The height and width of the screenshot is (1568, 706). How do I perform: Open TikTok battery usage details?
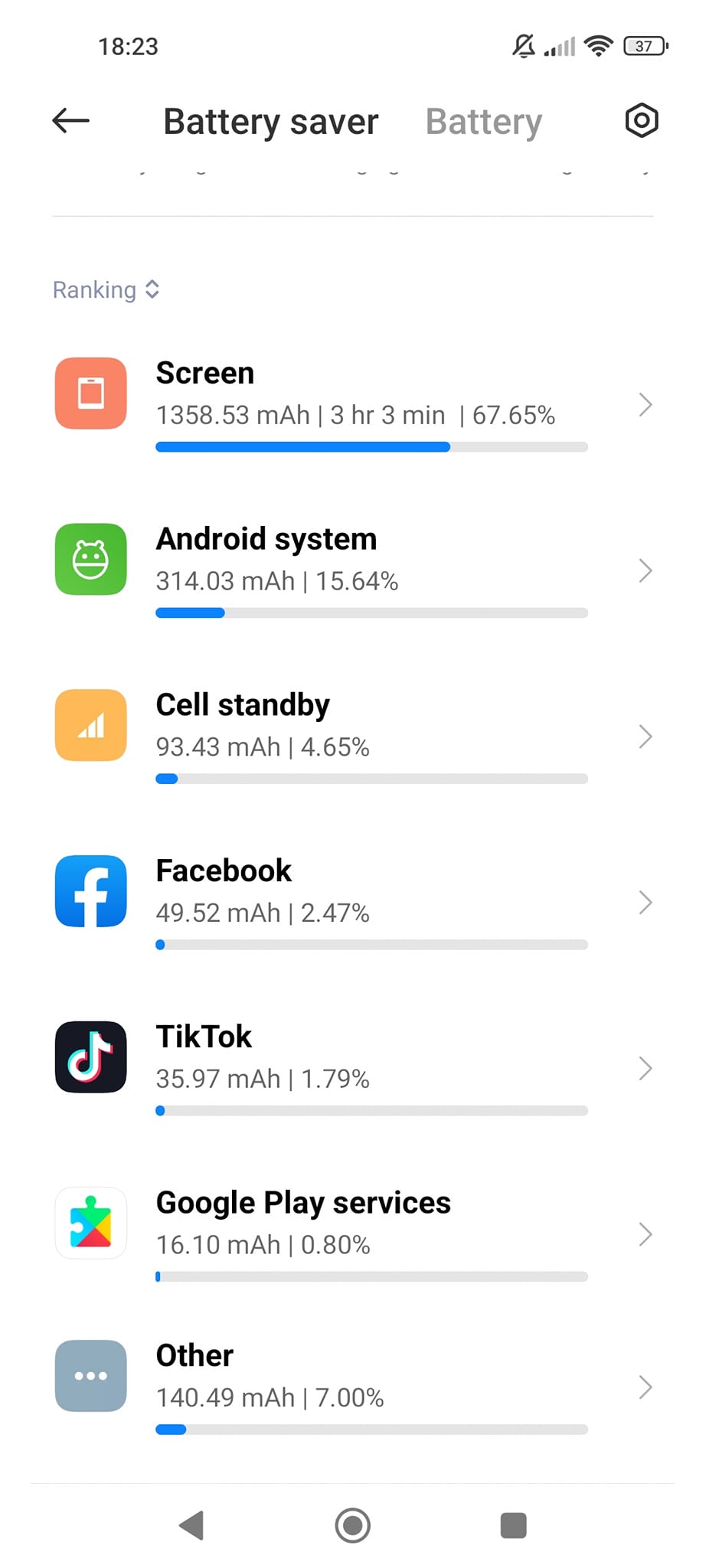click(x=353, y=1069)
